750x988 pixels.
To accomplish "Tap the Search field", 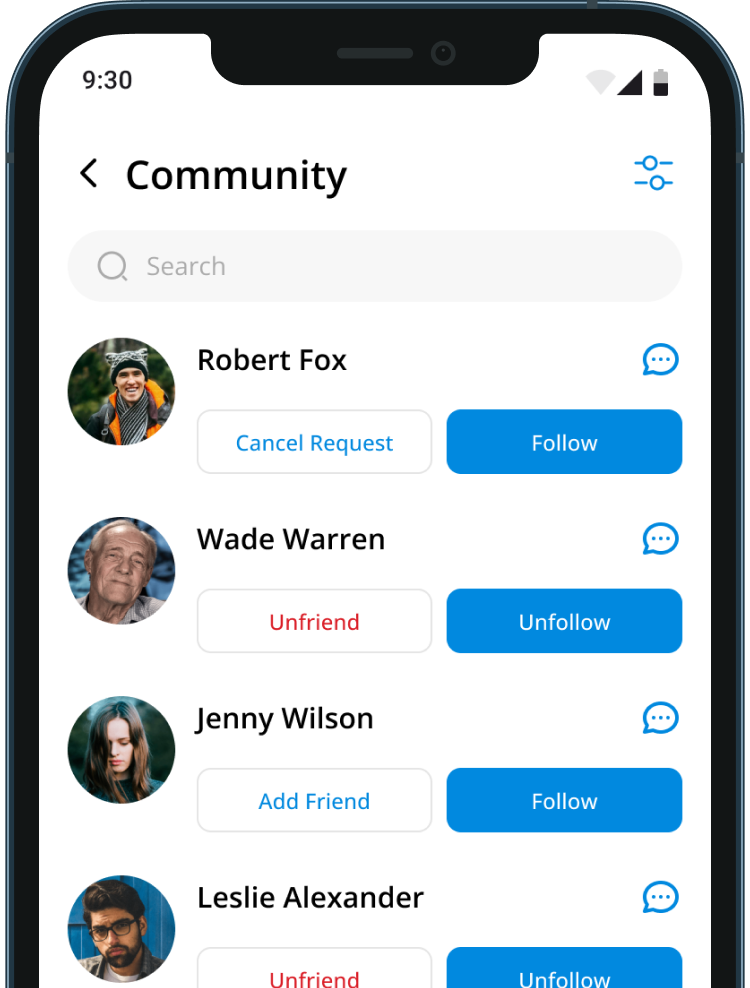I will [x=375, y=266].
